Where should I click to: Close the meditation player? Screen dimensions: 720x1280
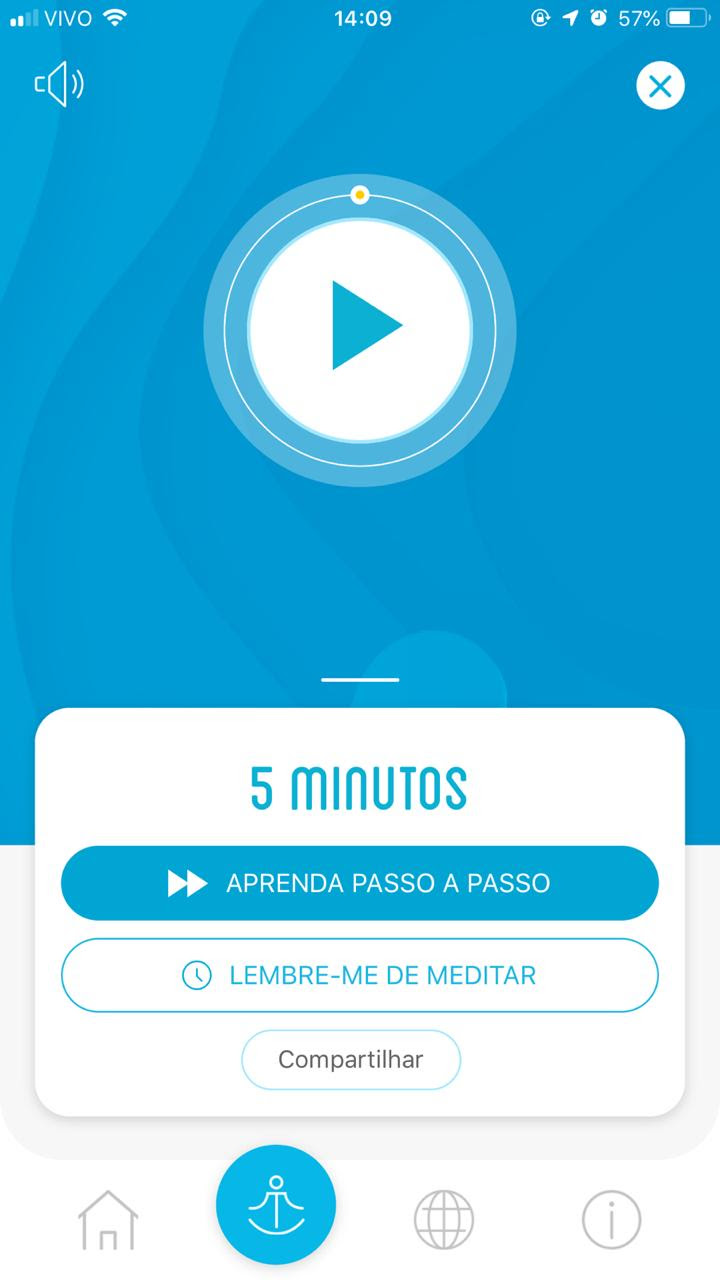[660, 86]
